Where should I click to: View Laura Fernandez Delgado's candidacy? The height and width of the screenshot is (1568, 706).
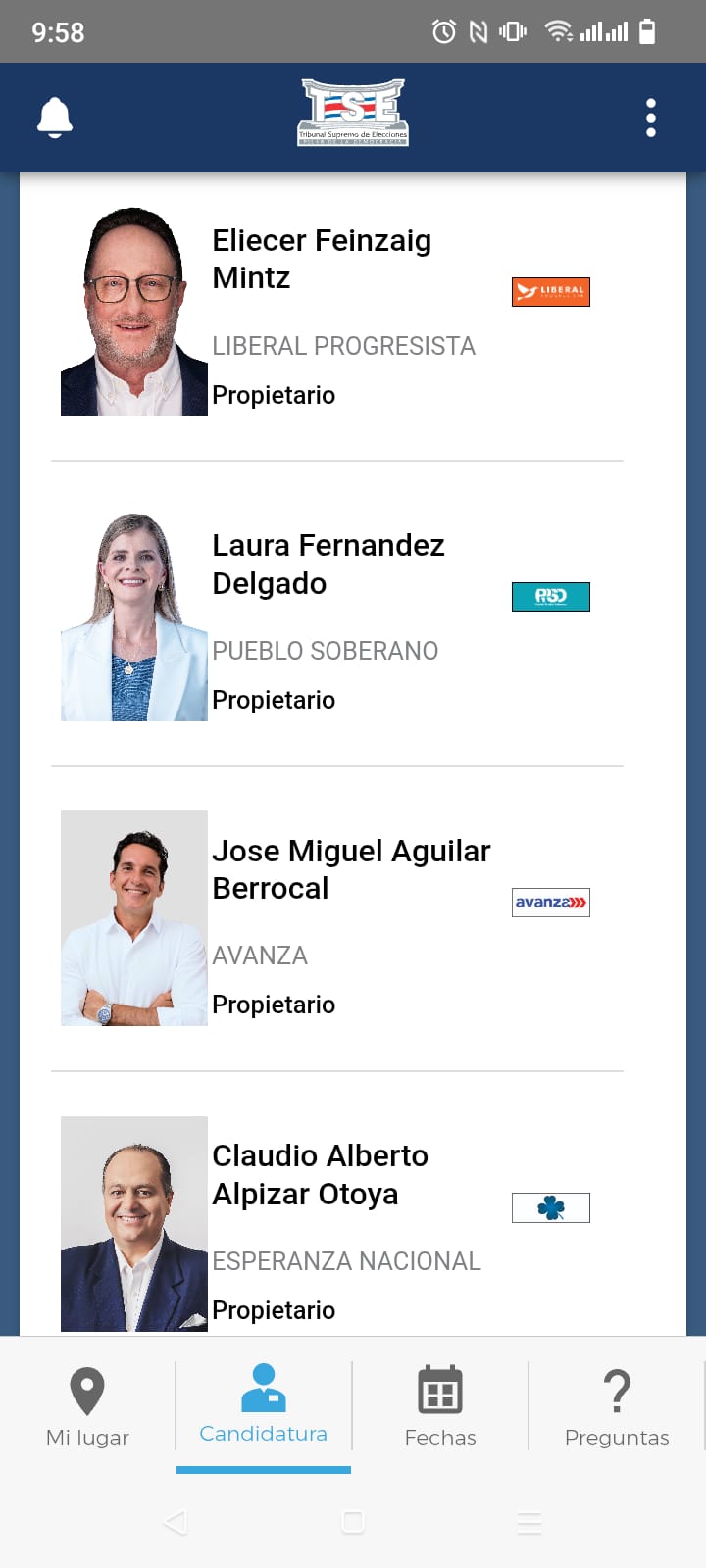(328, 564)
